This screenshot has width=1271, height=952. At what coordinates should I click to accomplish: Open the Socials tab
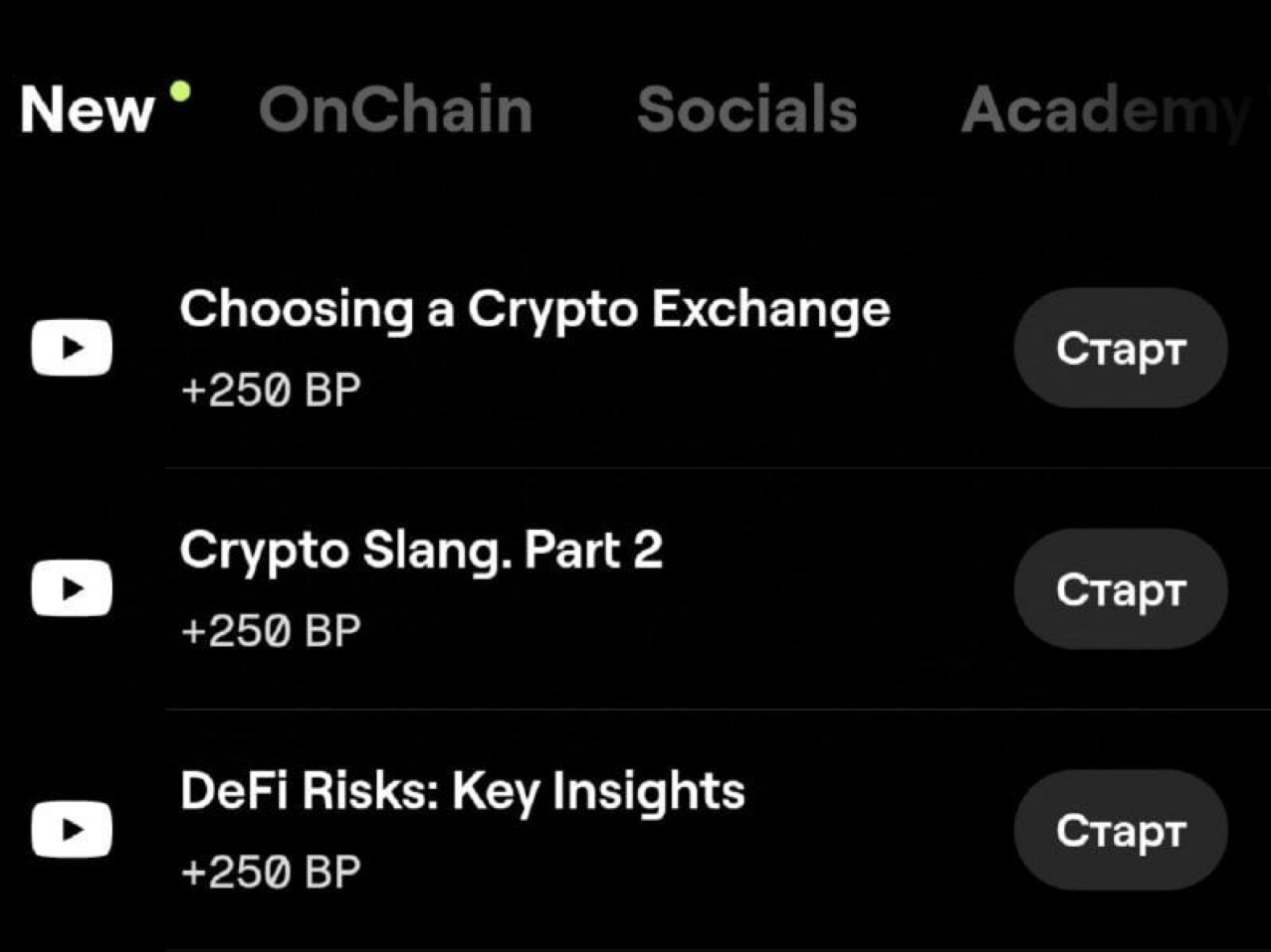747,109
